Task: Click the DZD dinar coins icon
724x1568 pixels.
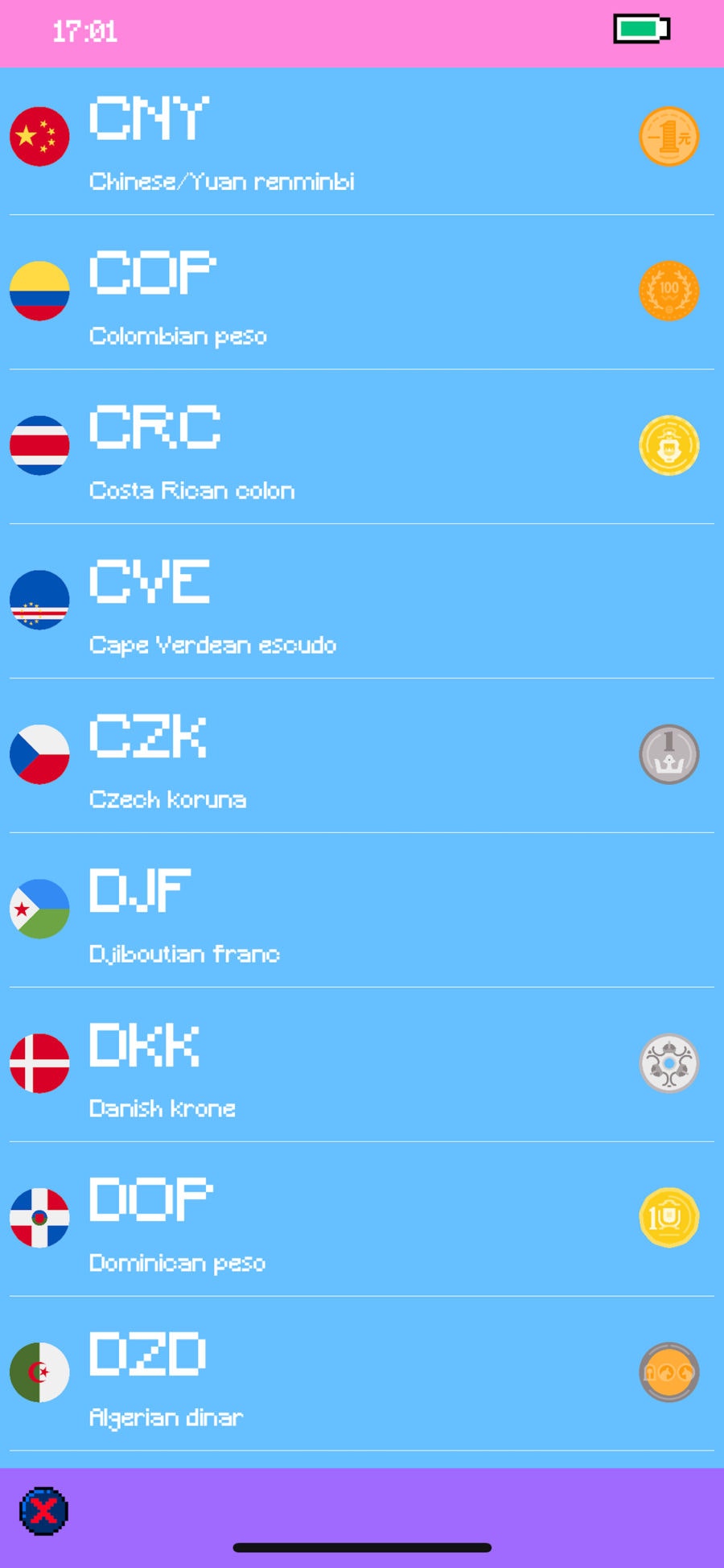Action: 669,1372
